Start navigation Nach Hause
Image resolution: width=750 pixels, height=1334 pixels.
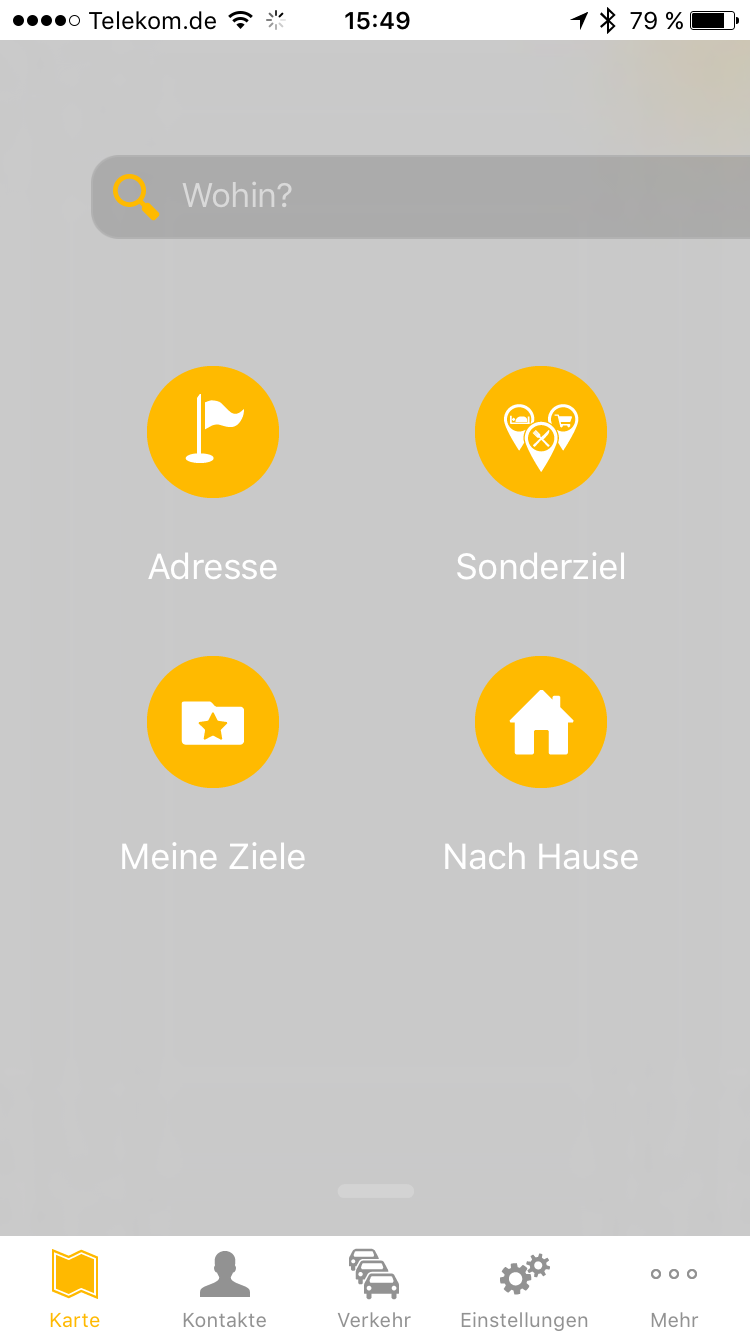click(x=541, y=722)
